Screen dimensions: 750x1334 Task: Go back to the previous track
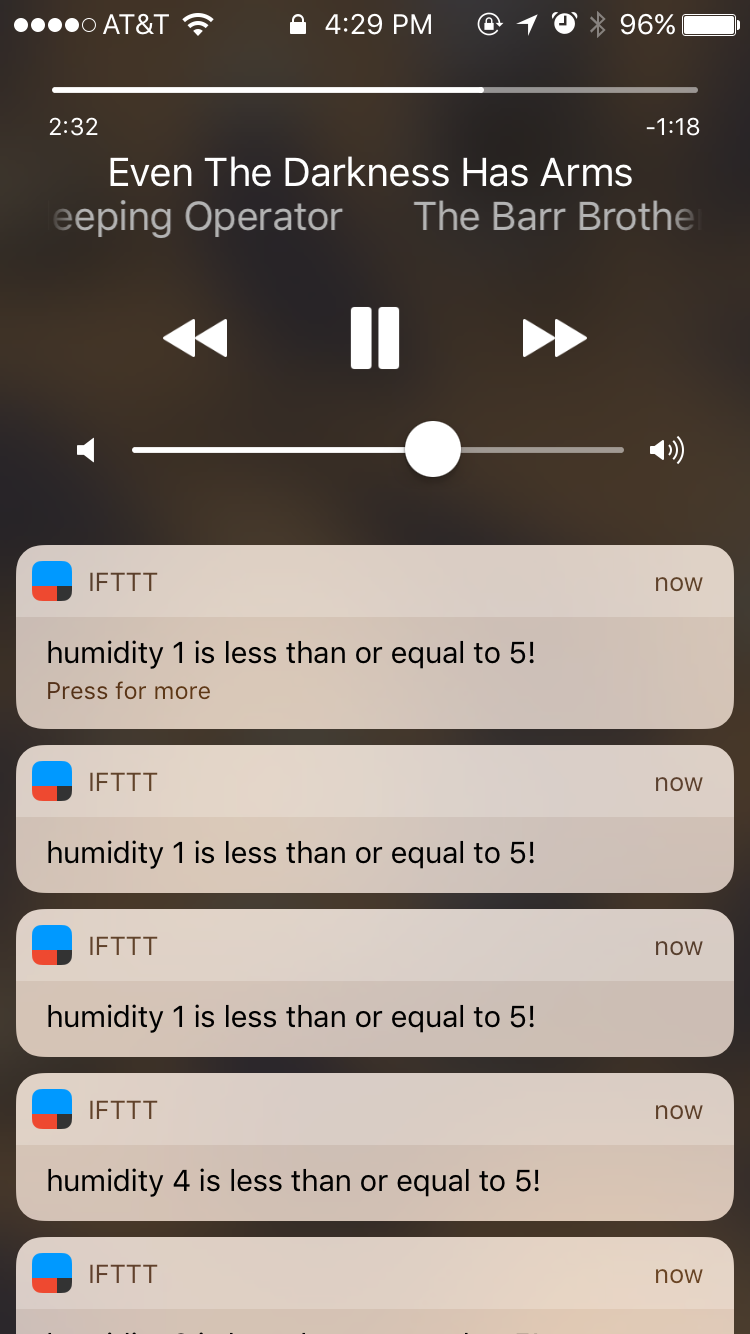(x=195, y=338)
